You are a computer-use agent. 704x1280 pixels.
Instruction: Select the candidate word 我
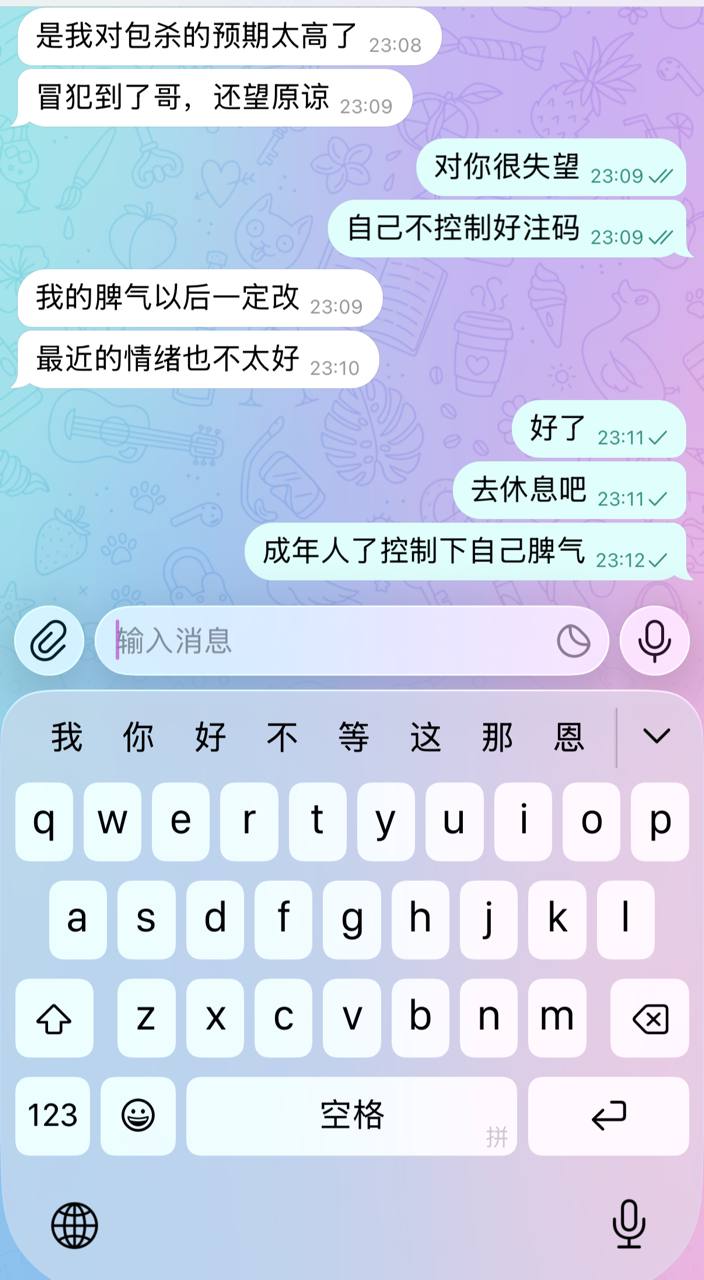pos(67,738)
